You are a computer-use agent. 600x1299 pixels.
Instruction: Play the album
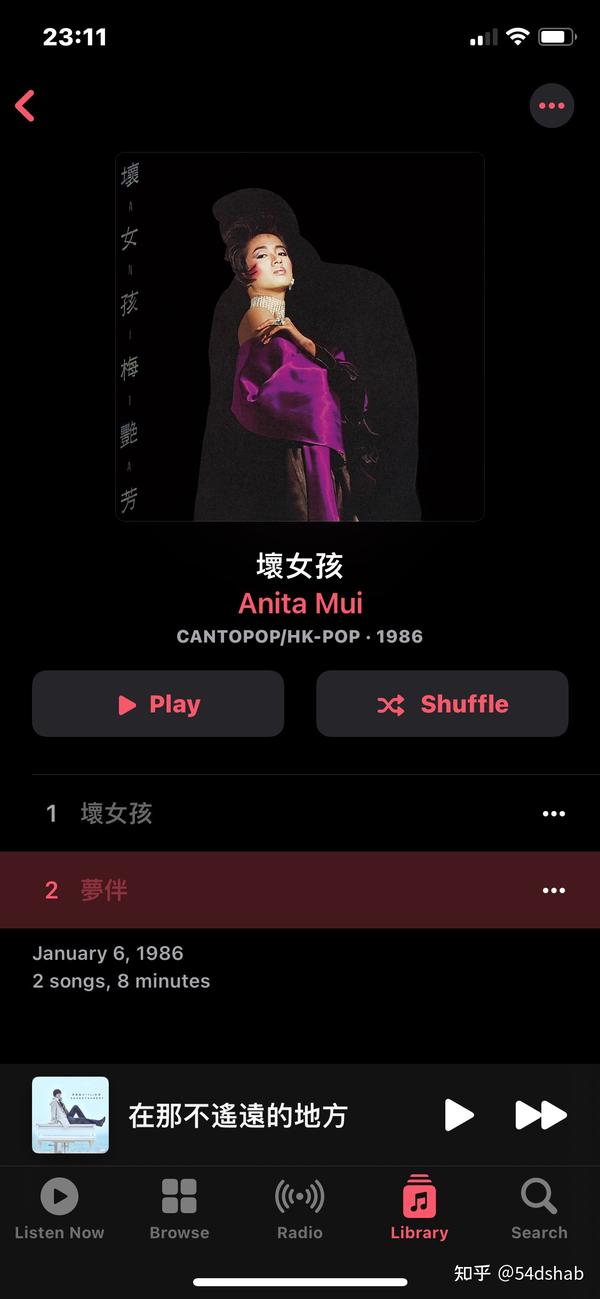(x=158, y=704)
